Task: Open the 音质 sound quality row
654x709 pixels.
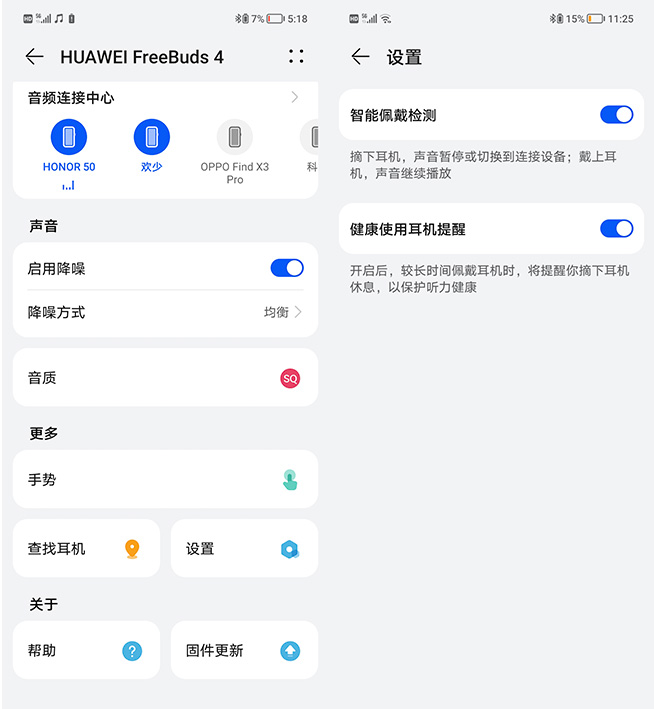Action: click(x=165, y=378)
